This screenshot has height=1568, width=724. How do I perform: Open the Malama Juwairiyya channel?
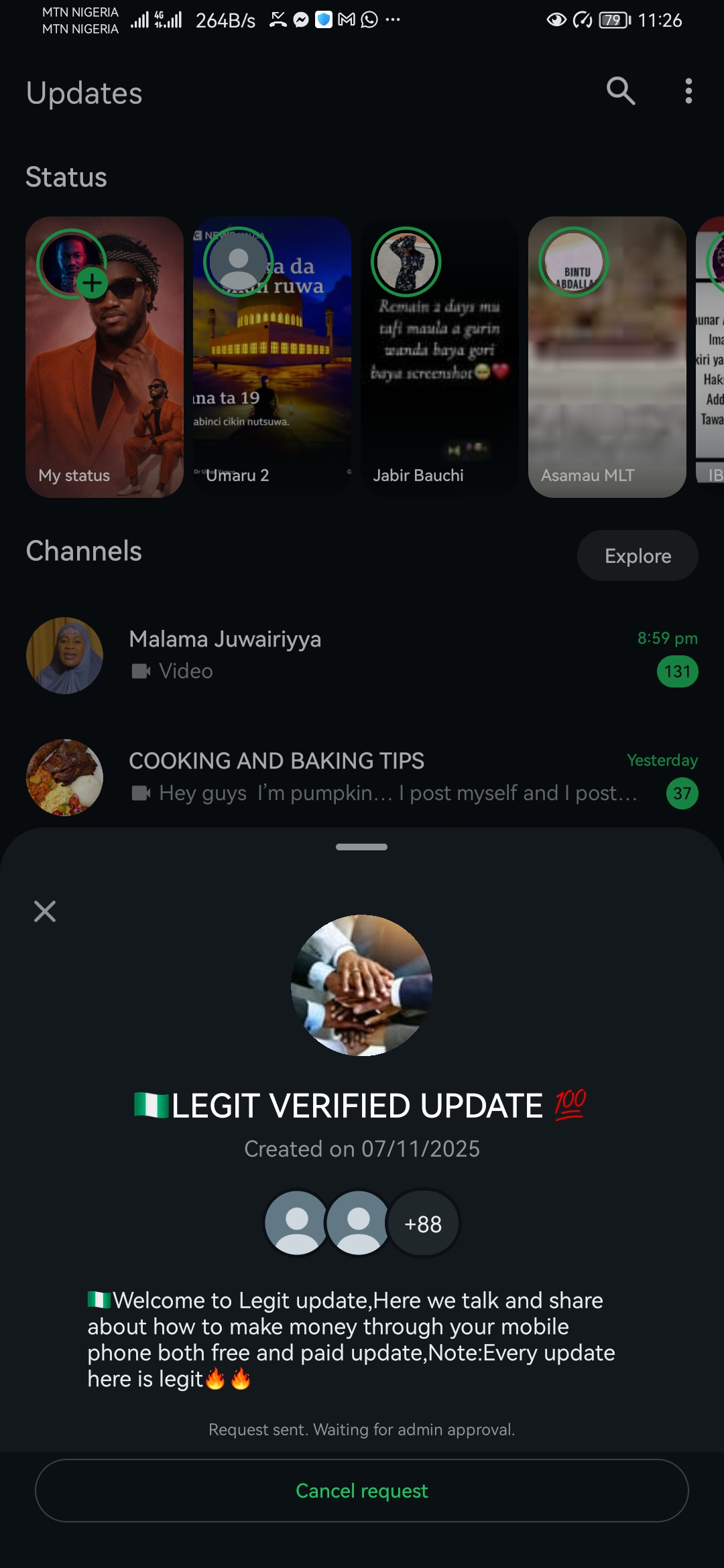click(x=362, y=655)
